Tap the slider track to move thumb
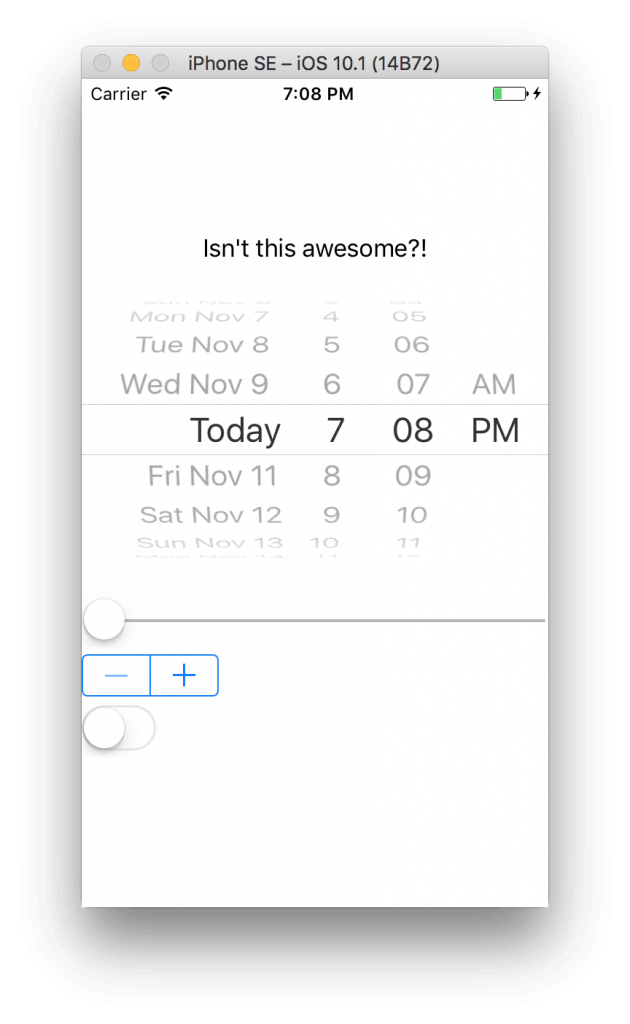 click(x=333, y=620)
